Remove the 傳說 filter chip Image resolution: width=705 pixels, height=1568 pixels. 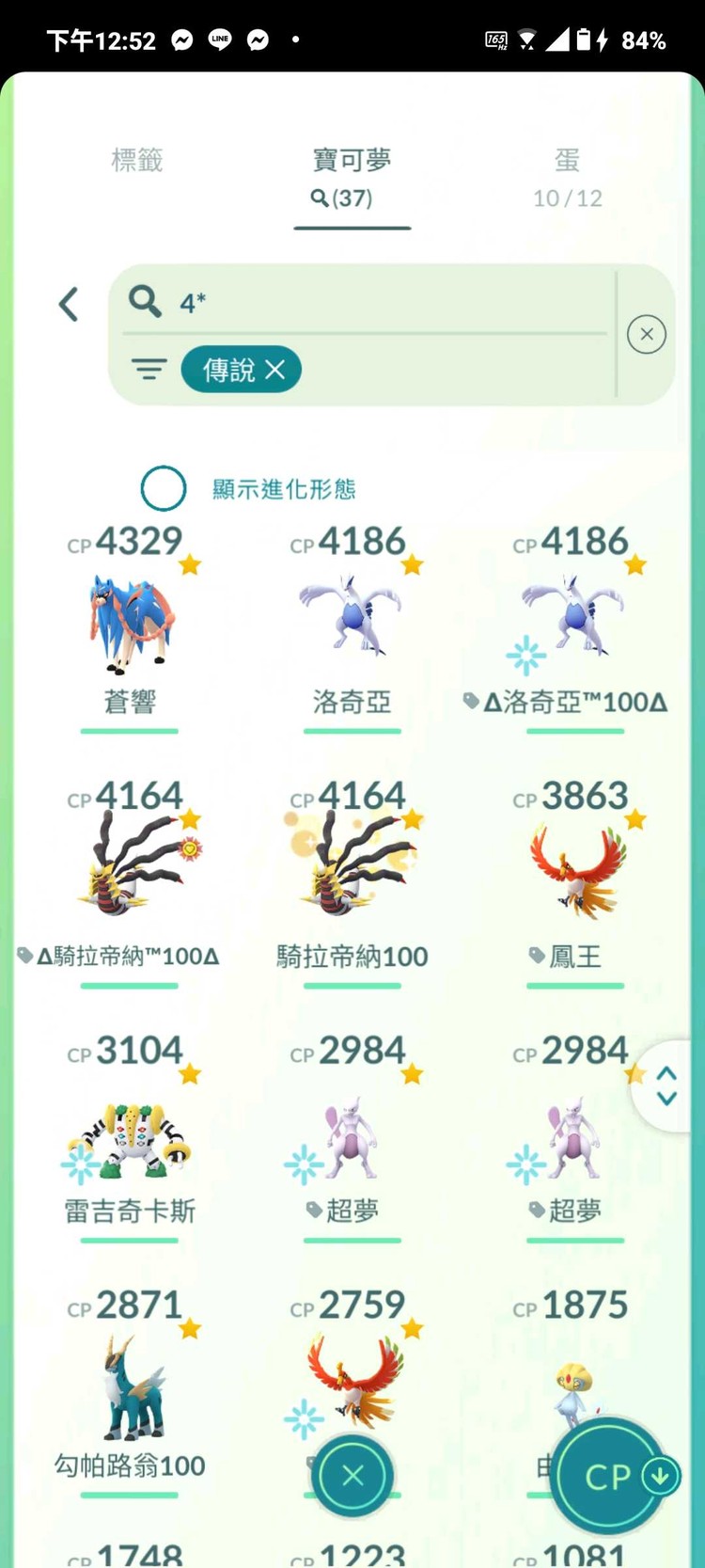275,369
